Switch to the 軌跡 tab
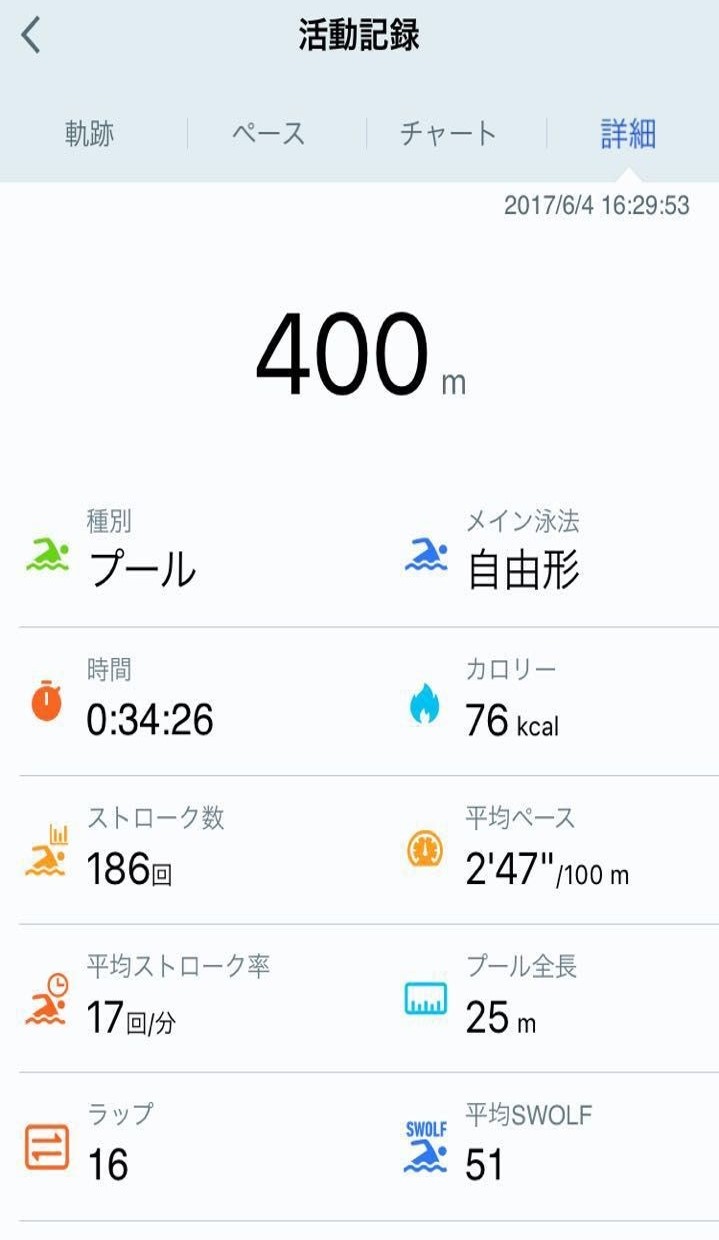Image resolution: width=719 pixels, height=1240 pixels. click(90, 134)
